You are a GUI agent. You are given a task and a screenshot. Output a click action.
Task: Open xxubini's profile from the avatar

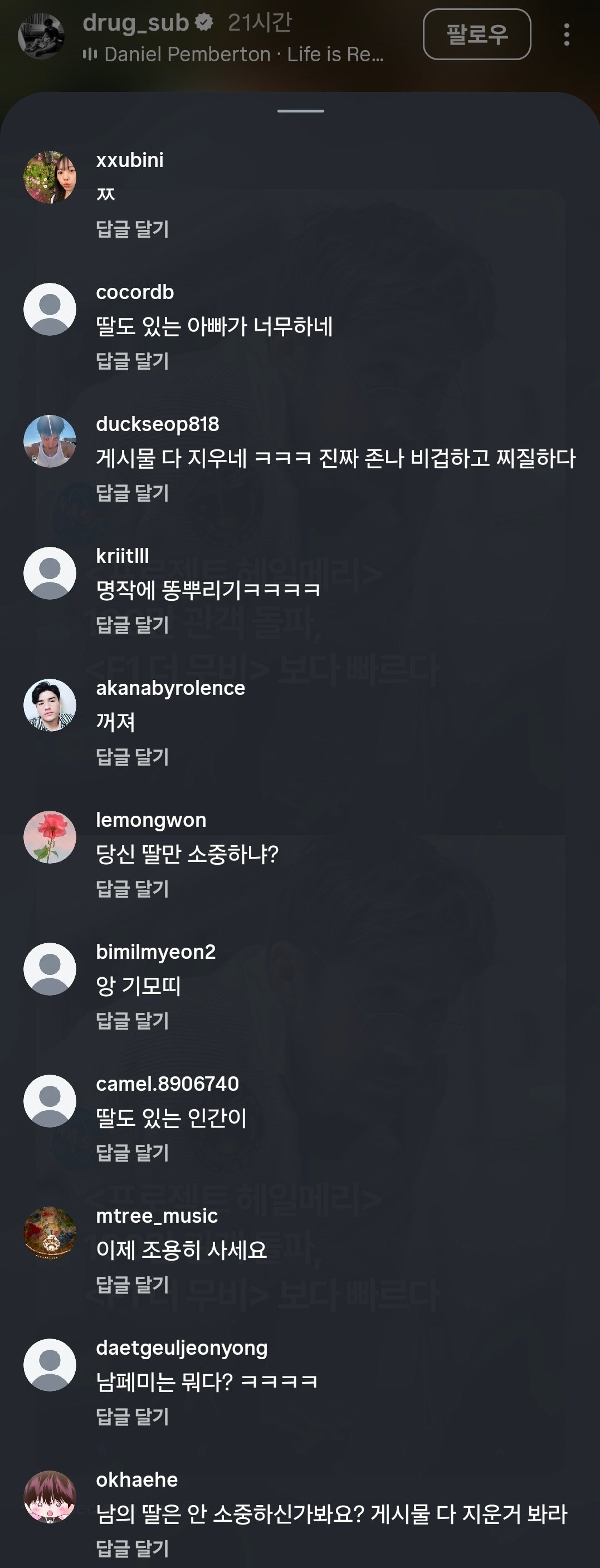point(50,177)
